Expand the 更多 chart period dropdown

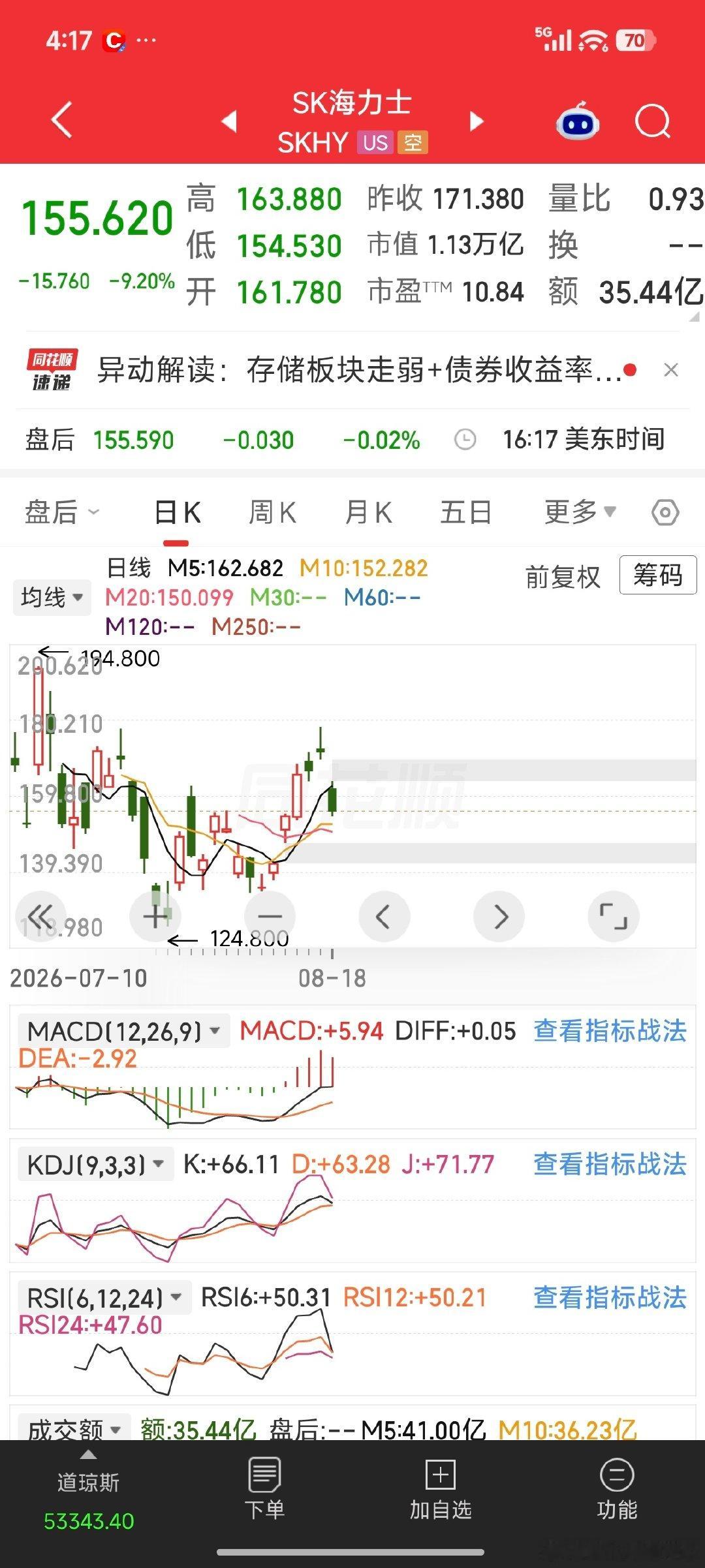coord(580,512)
